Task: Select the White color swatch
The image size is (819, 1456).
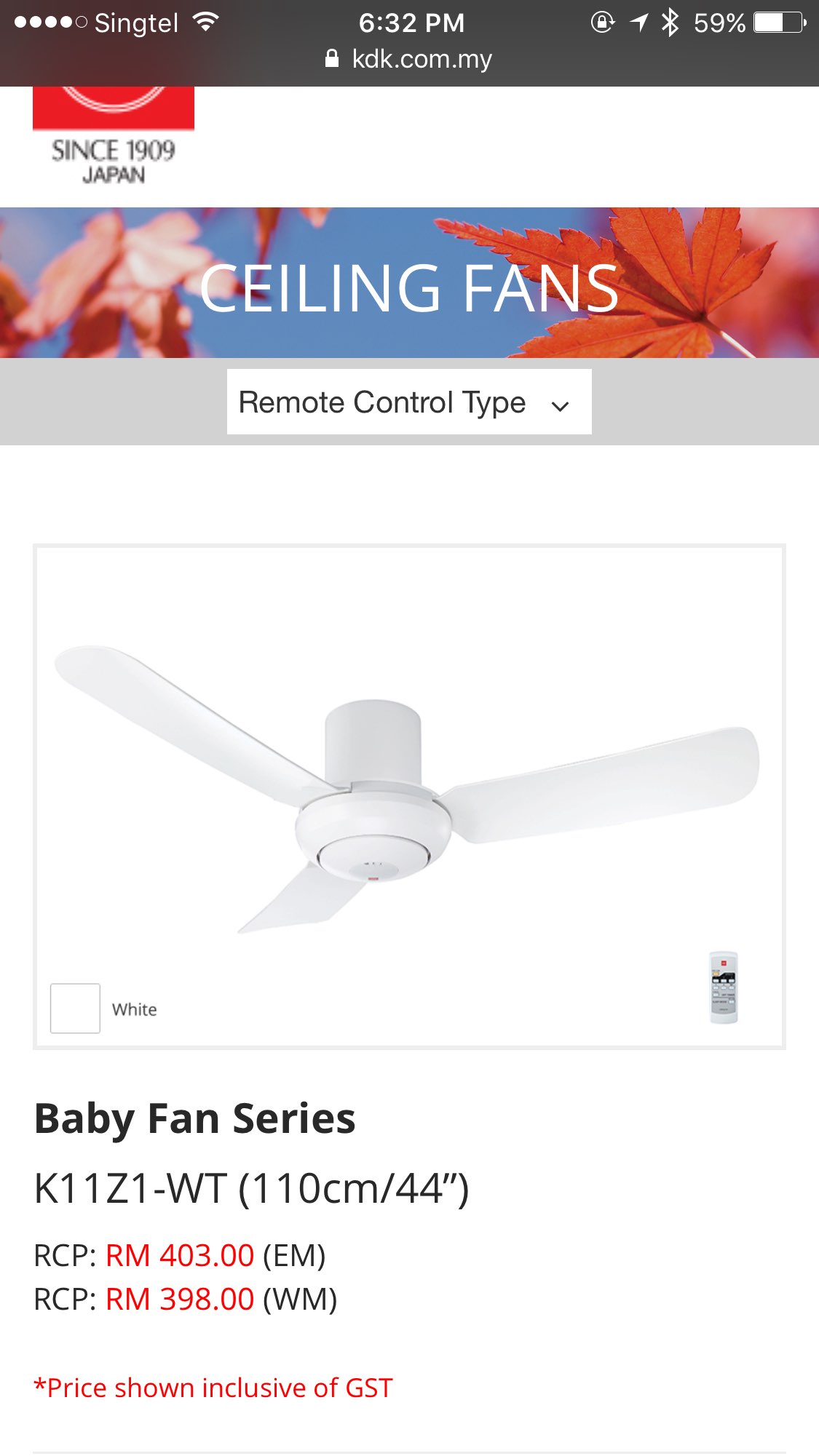Action: 75,1008
